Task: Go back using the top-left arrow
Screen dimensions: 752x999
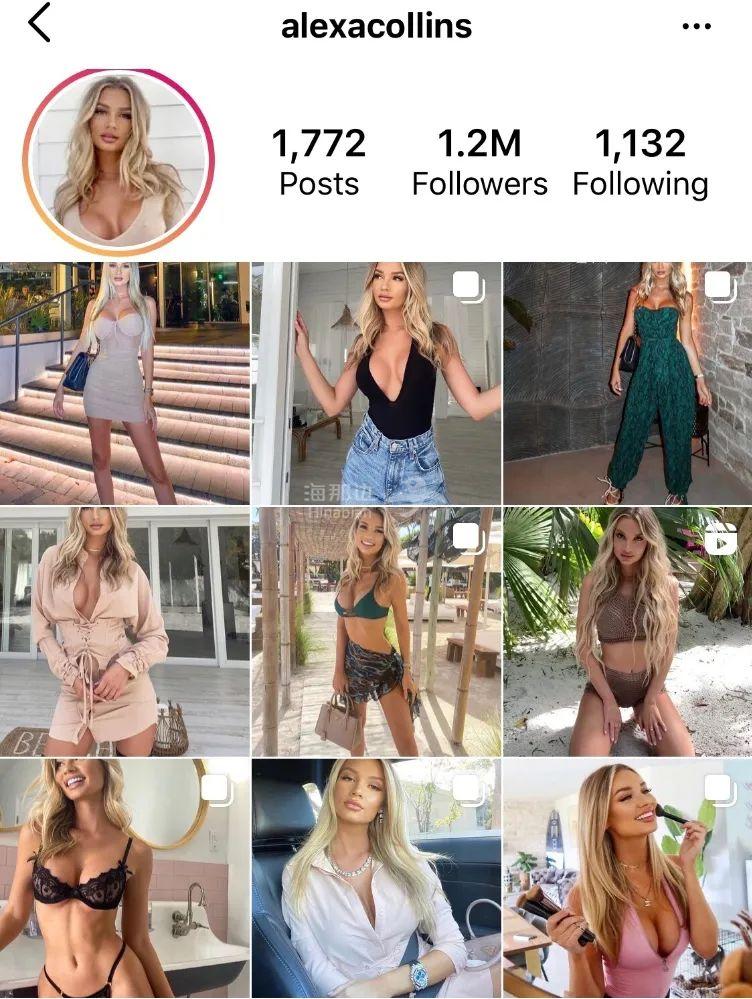Action: point(39,23)
